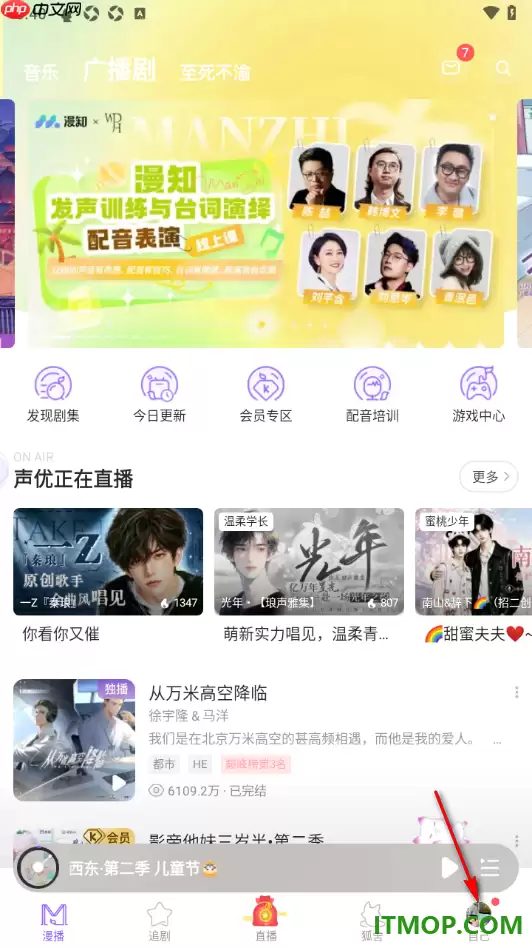This screenshot has height=948, width=532.
Task: Open the messages inbox with badge 7
Action: 452,67
